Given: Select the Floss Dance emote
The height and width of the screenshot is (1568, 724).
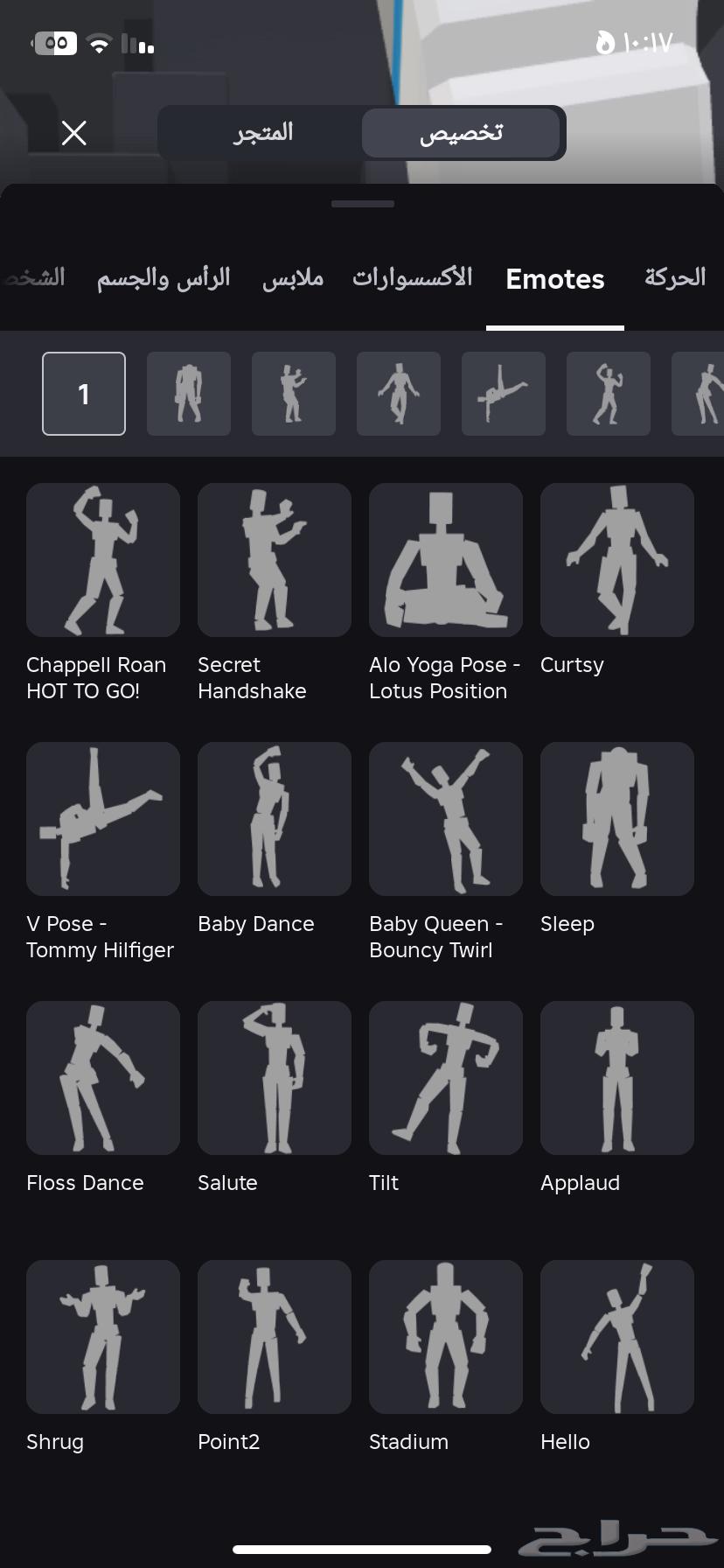Looking at the screenshot, I should 103,1078.
